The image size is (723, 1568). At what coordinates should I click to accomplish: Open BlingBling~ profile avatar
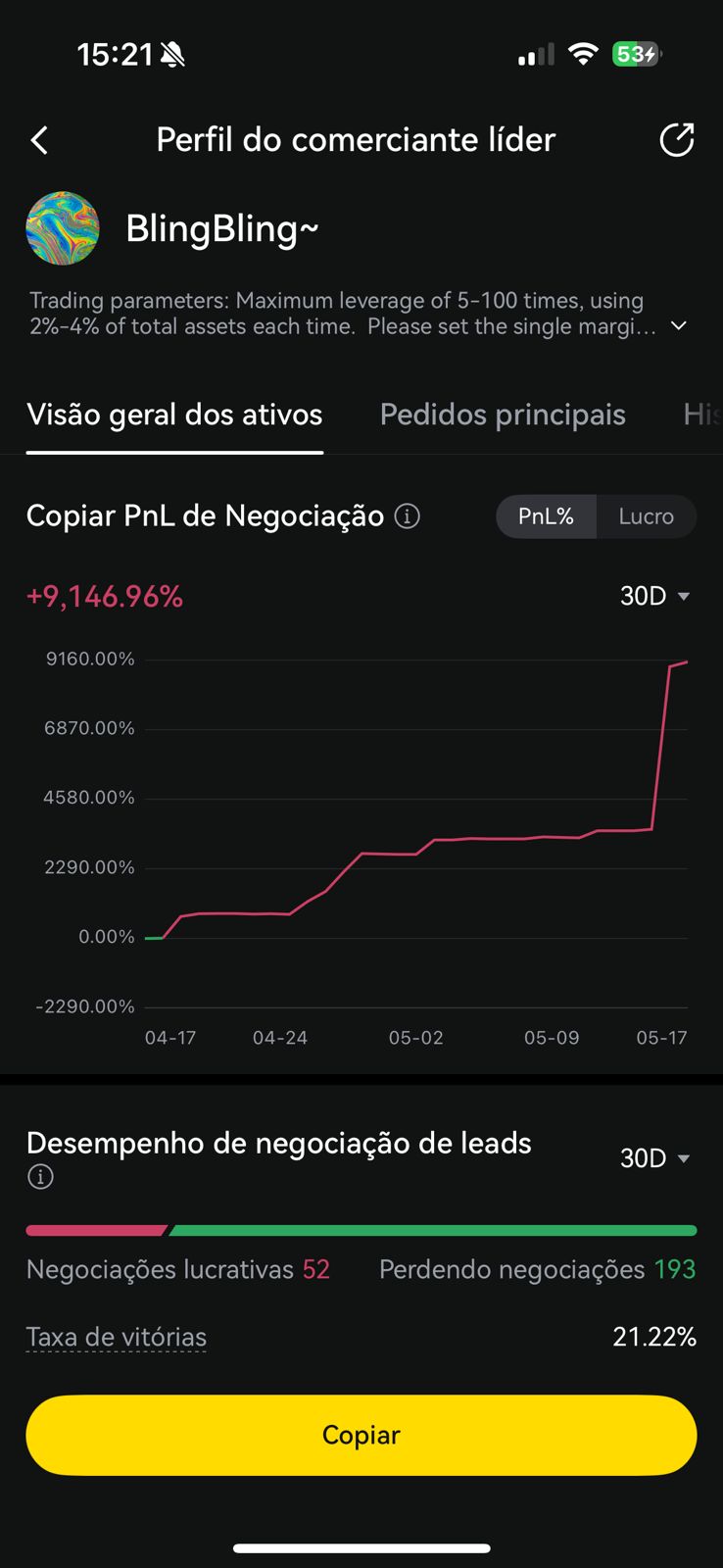click(x=63, y=228)
